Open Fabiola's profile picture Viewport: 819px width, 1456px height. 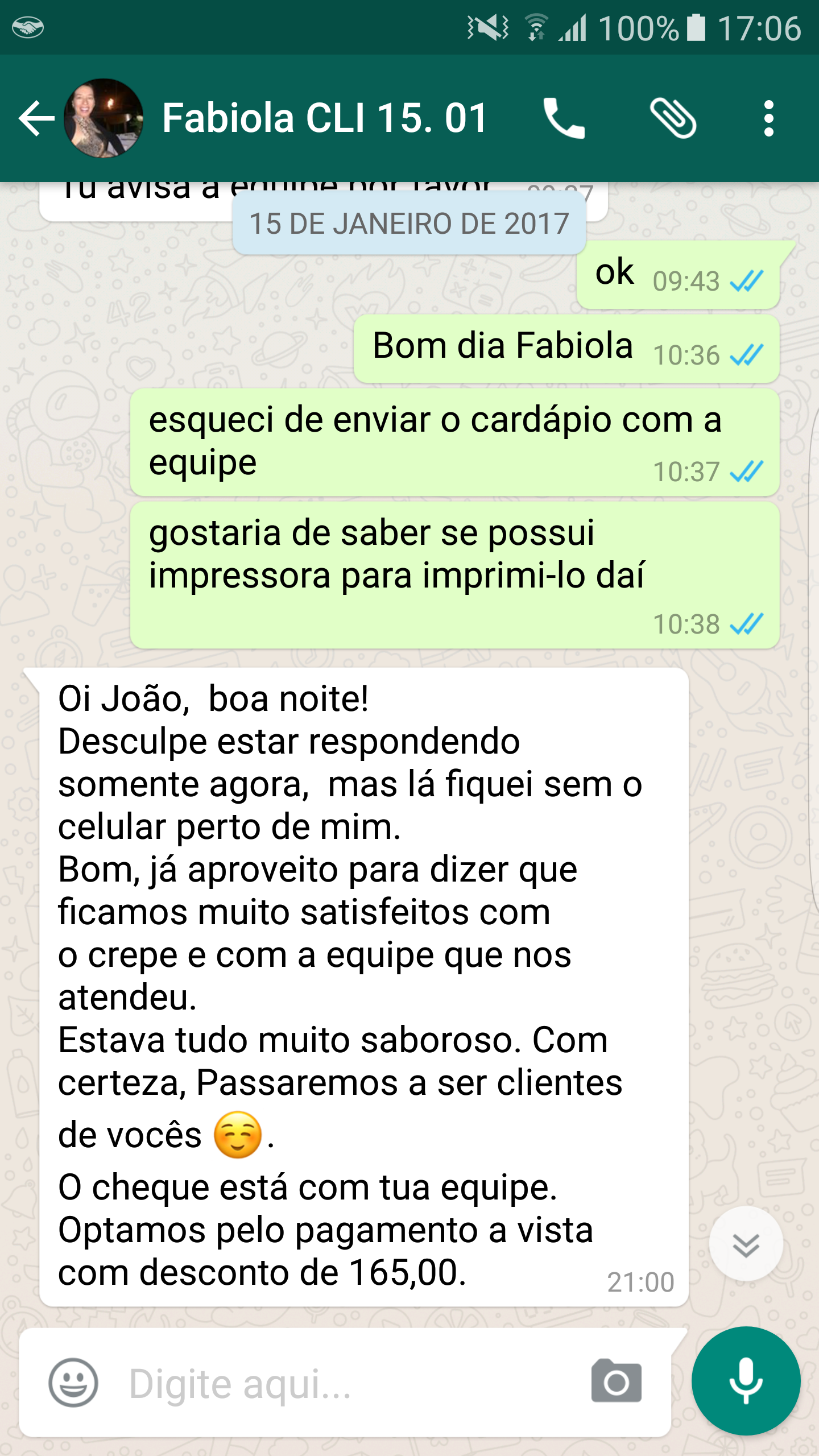point(104,118)
